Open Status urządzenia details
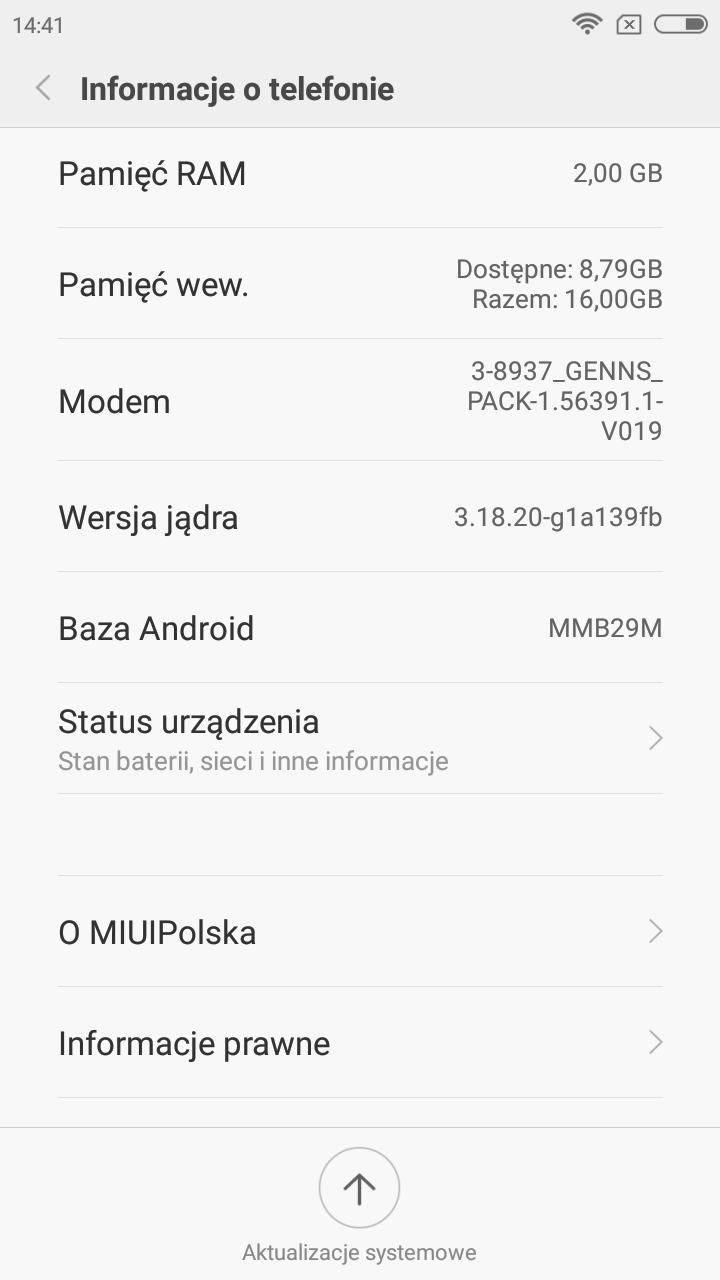This screenshot has height=1280, width=720. (x=360, y=739)
